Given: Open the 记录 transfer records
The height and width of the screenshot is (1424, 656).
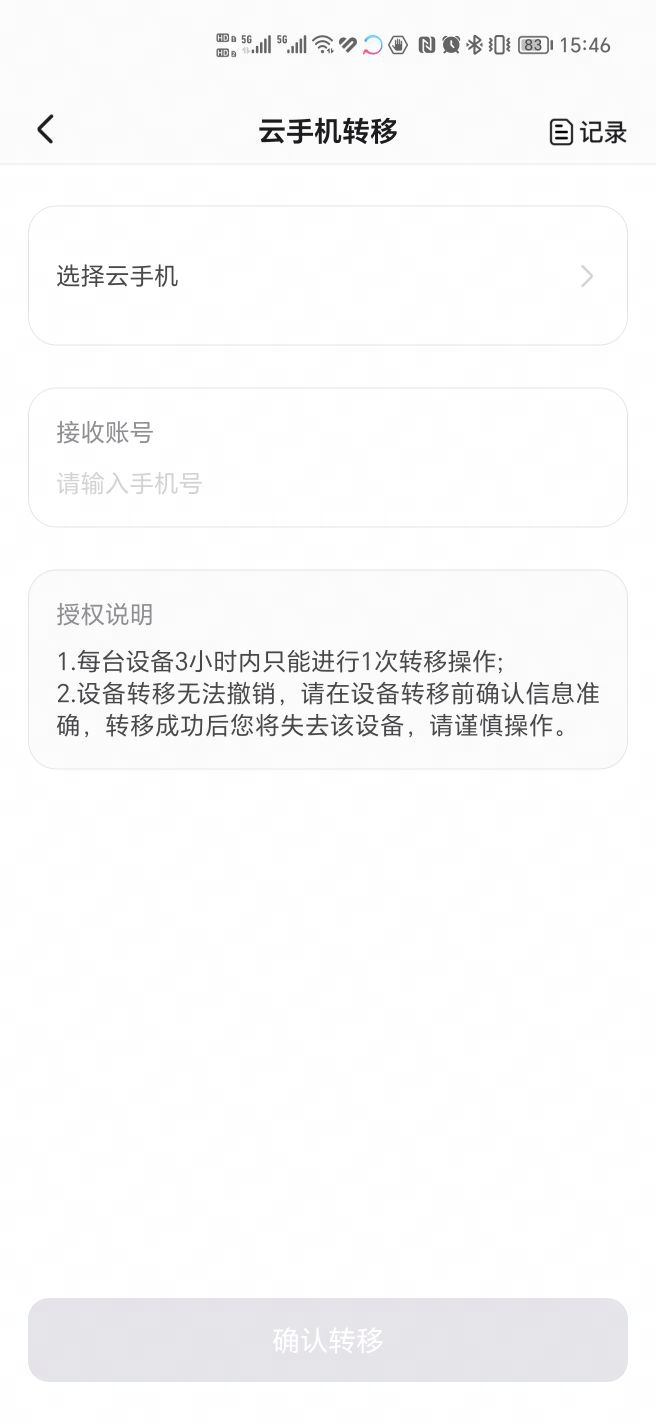Looking at the screenshot, I should pyautogui.click(x=588, y=132).
